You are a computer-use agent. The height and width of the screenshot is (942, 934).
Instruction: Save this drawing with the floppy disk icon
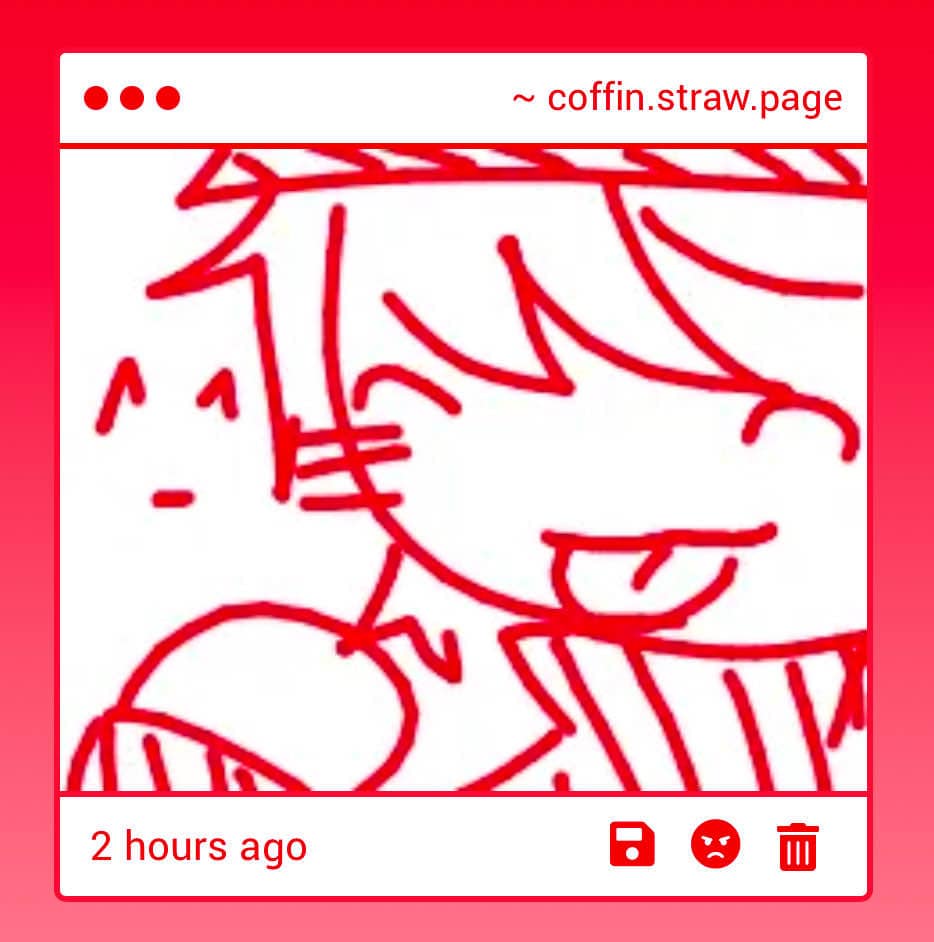pyautogui.click(x=632, y=845)
